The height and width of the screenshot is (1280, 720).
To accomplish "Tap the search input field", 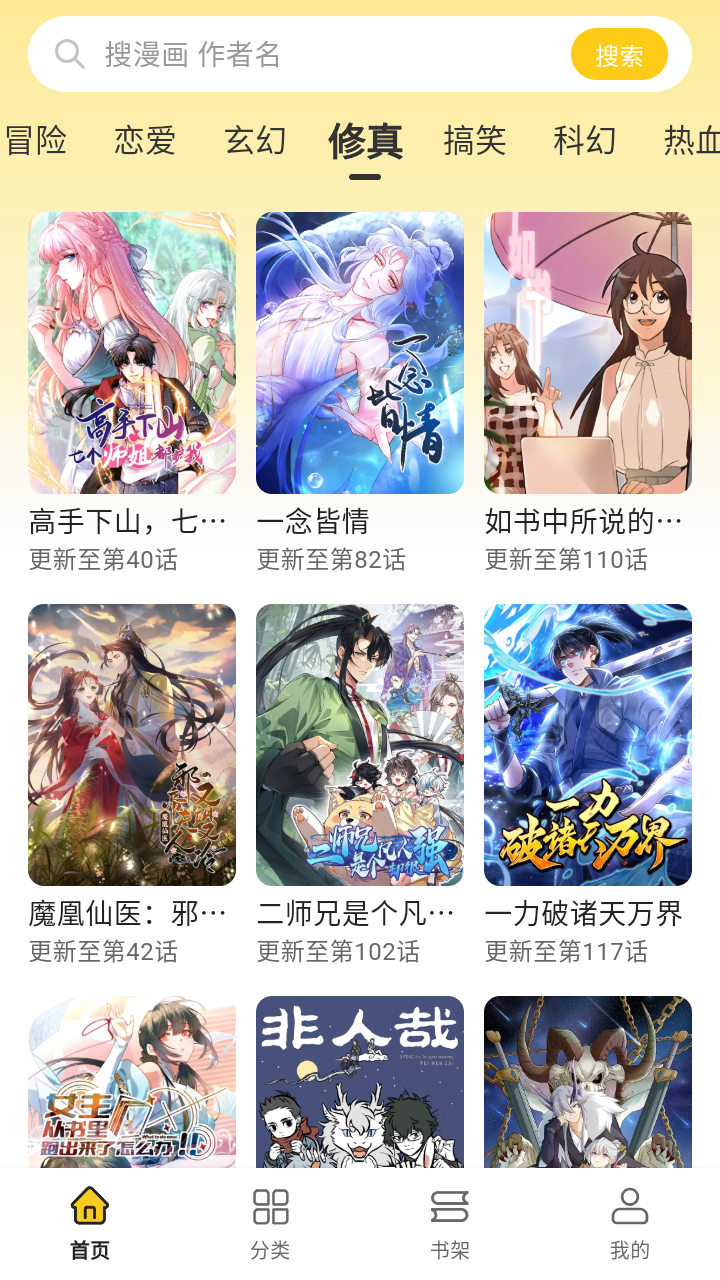I will click(x=300, y=54).
